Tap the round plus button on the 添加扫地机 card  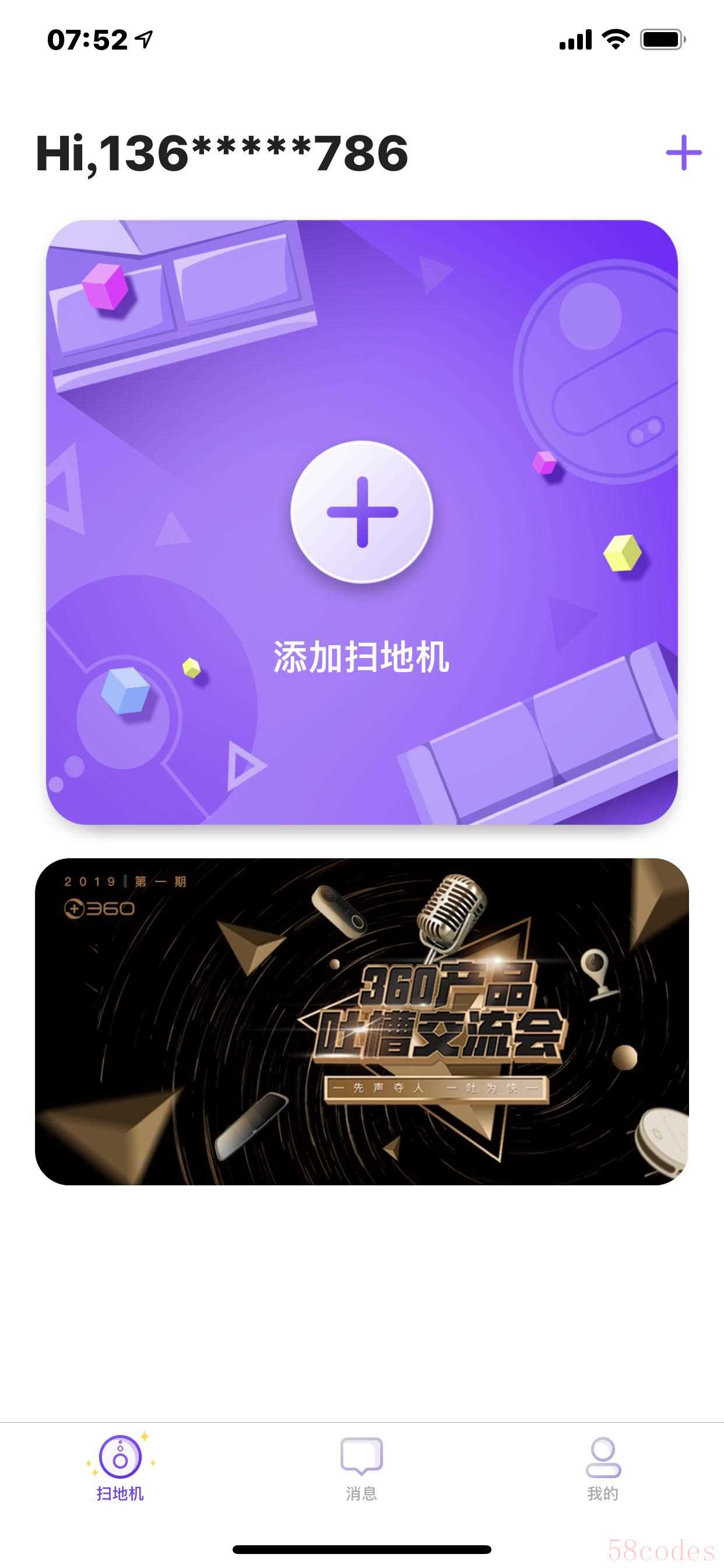click(x=362, y=512)
